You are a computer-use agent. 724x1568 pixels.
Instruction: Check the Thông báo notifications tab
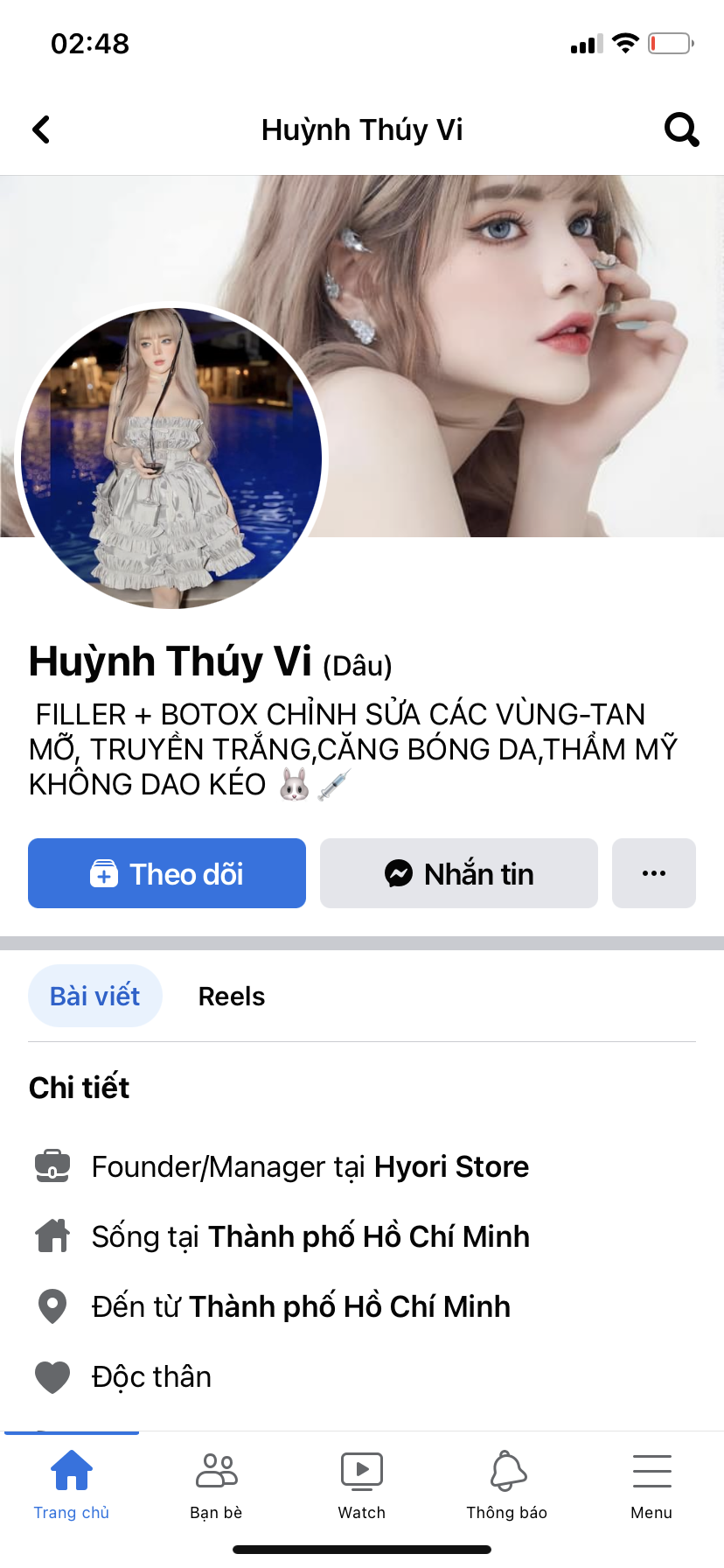(507, 1484)
